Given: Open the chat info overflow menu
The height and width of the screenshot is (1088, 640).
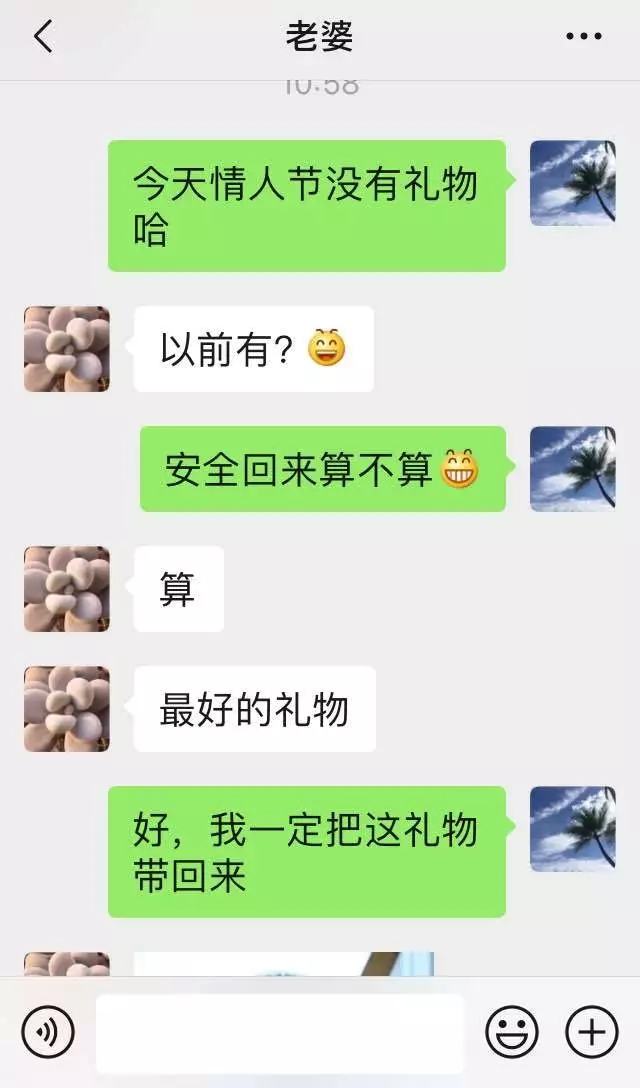Looking at the screenshot, I should (x=584, y=38).
